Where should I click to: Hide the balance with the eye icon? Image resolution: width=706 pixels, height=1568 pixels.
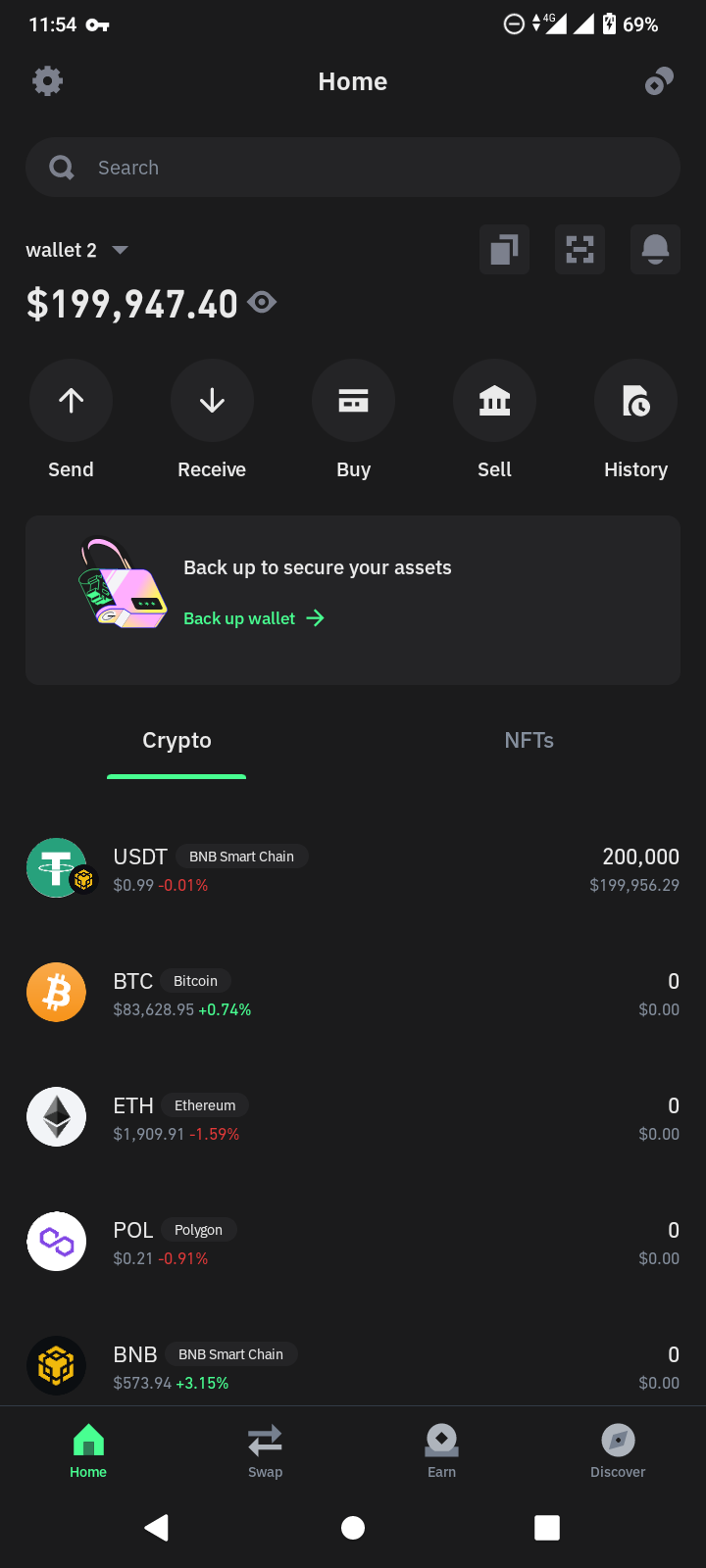(262, 303)
